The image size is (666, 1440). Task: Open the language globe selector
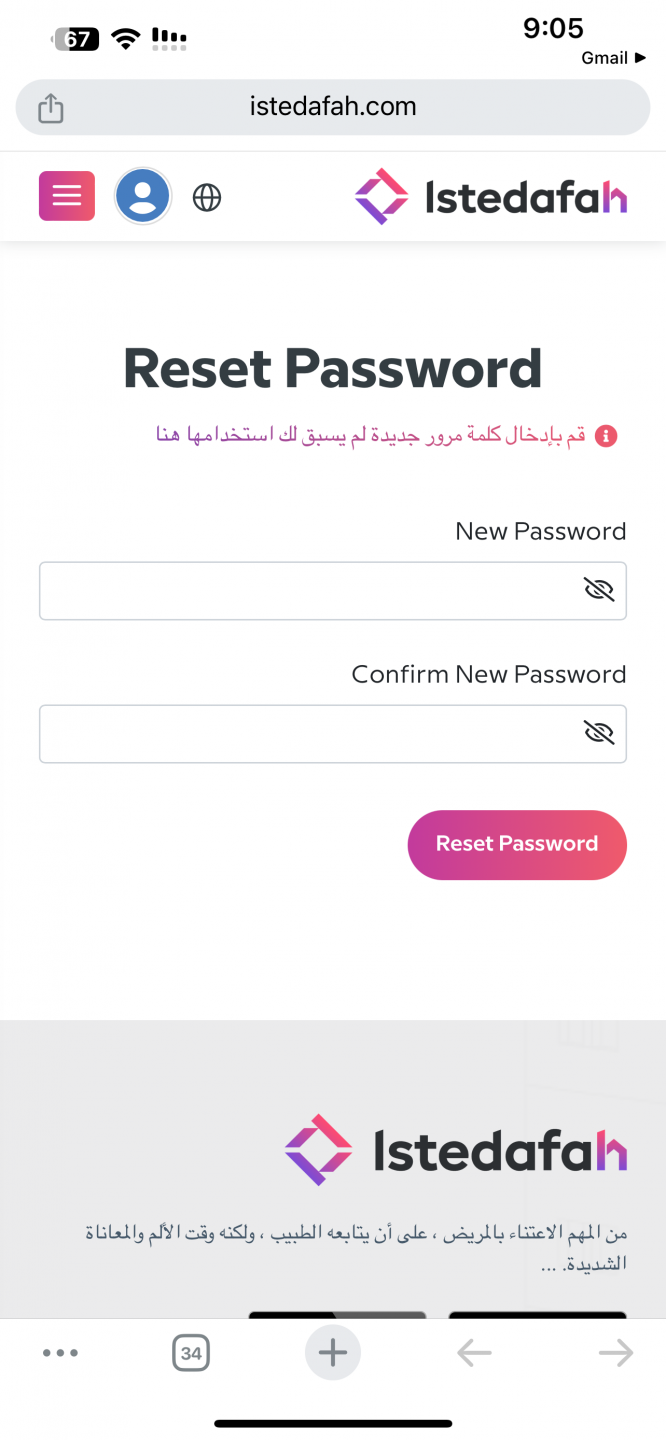click(x=207, y=198)
